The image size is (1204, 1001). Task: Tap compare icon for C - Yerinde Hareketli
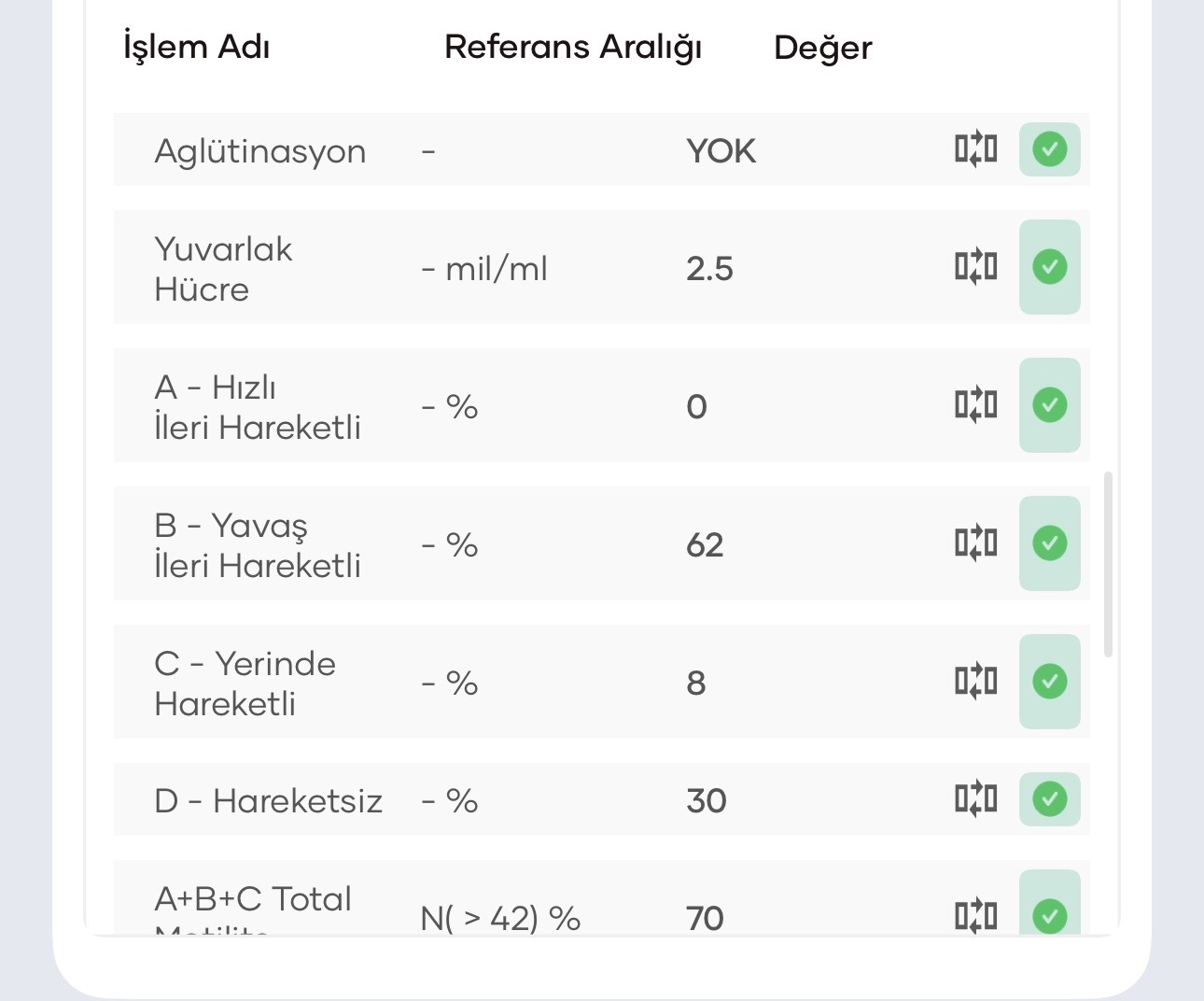point(975,682)
